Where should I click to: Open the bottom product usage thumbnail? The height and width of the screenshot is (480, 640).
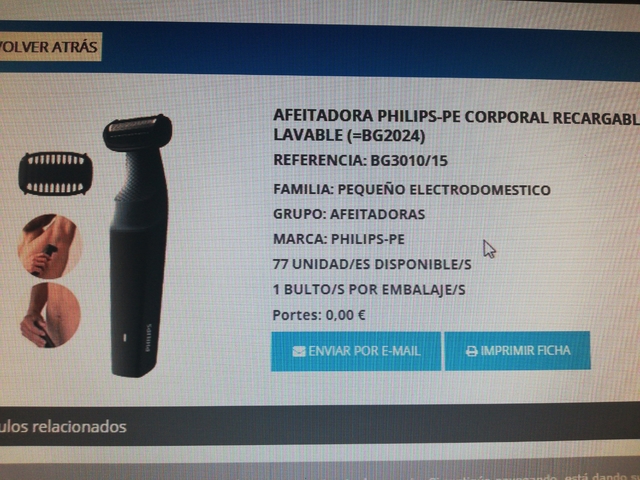click(50, 314)
